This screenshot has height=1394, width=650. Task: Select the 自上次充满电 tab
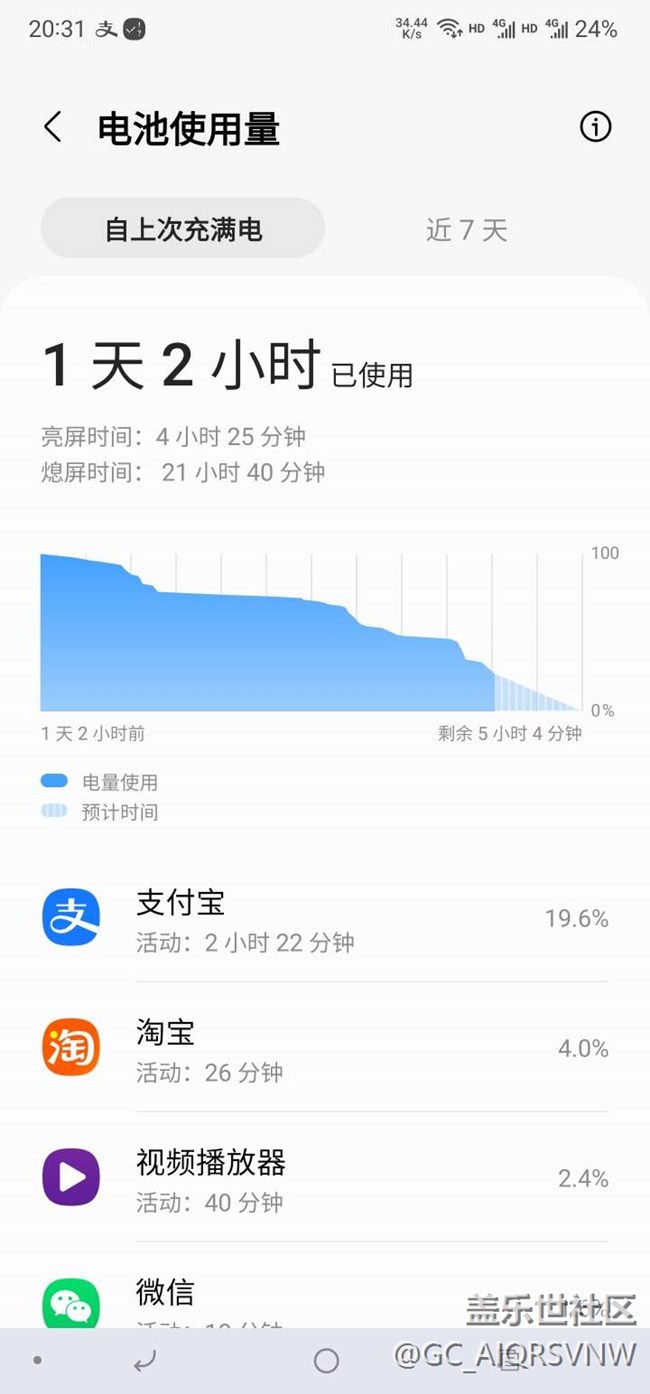coord(183,229)
